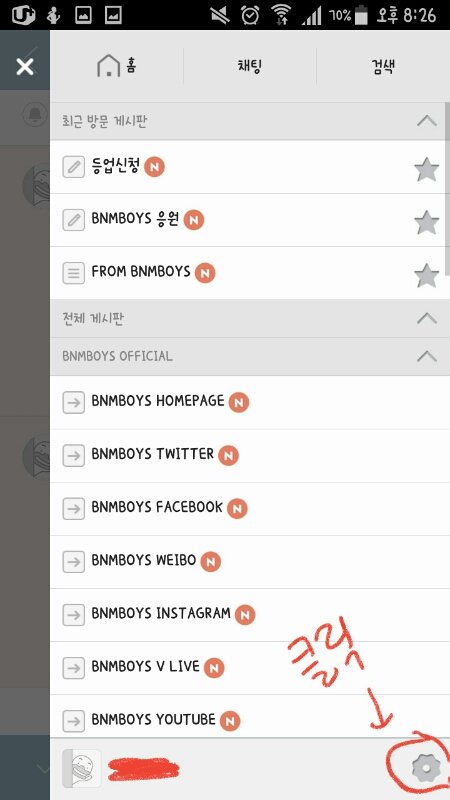The image size is (450, 800).
Task: Open BNMBOYS HOMEPAGE link
Action: click(250, 403)
